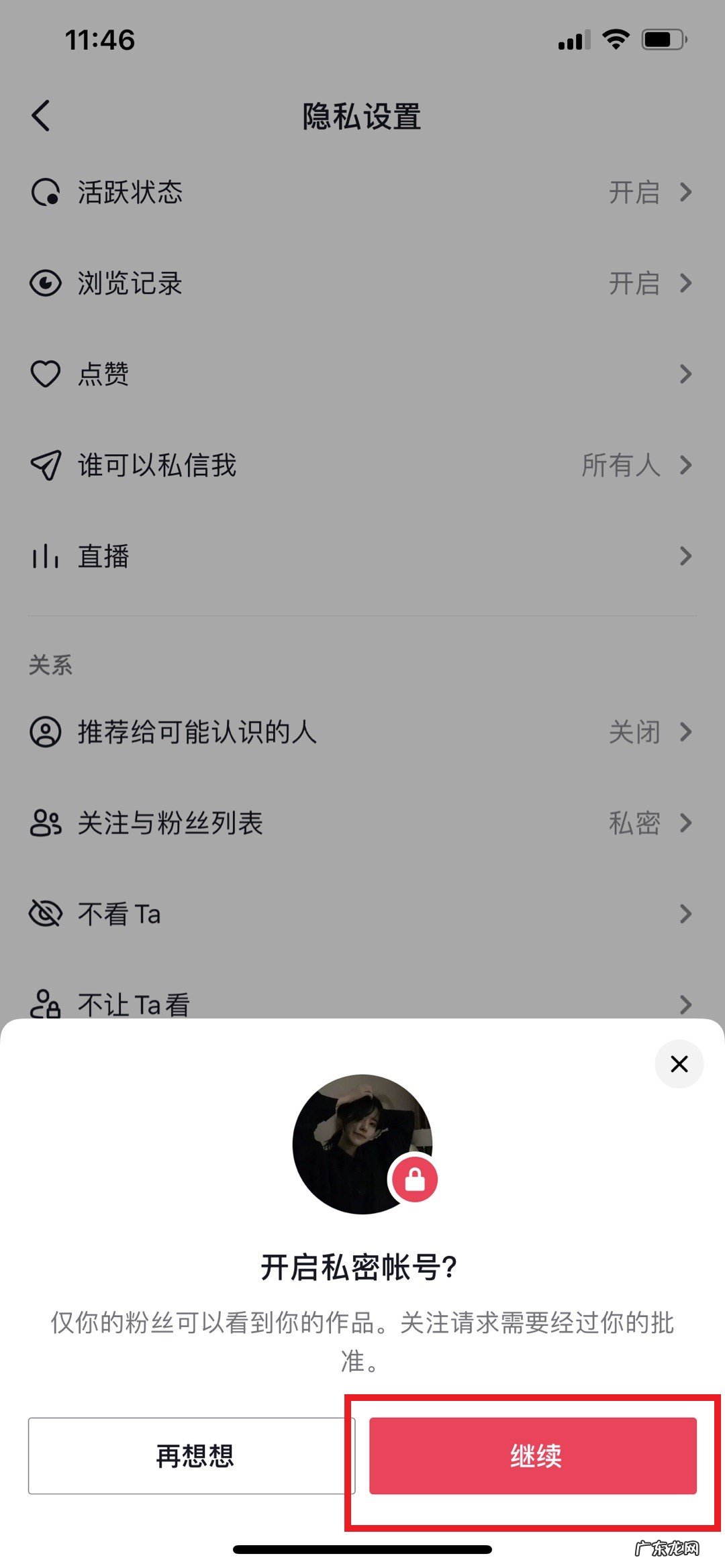Go back from 隐私设置 page
This screenshot has width=725, height=1568.
tap(42, 116)
